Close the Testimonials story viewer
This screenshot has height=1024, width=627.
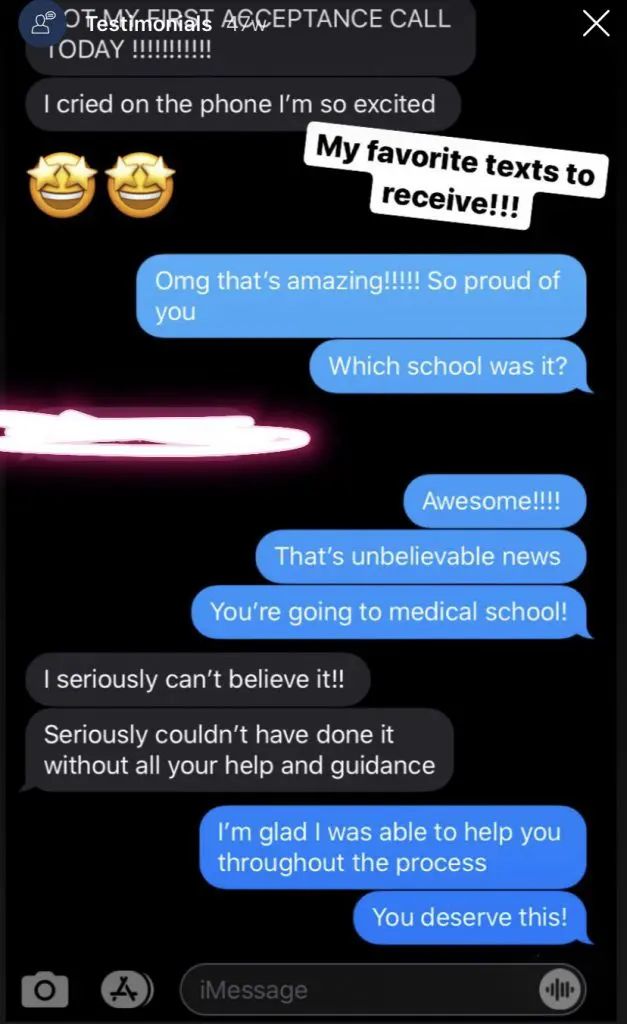(x=596, y=24)
